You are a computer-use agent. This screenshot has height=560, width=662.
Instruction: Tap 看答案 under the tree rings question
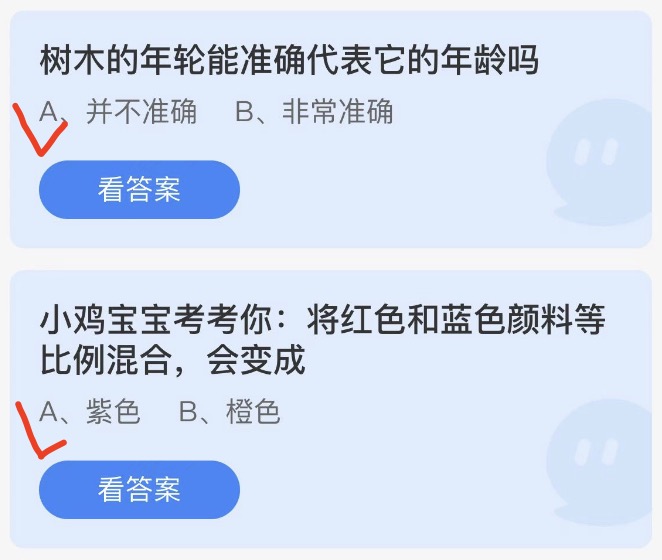(139, 190)
